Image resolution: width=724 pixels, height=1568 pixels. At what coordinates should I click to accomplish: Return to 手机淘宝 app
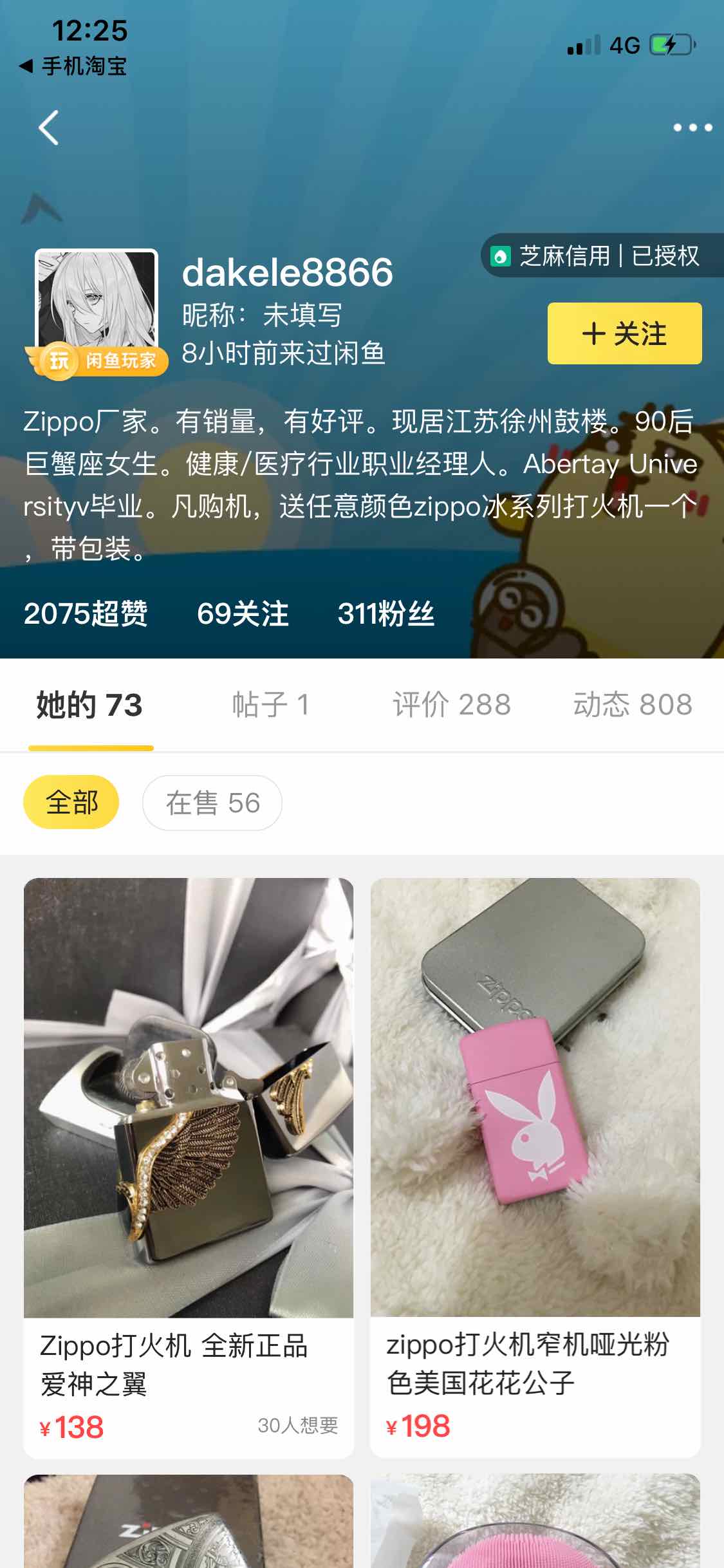73,66
